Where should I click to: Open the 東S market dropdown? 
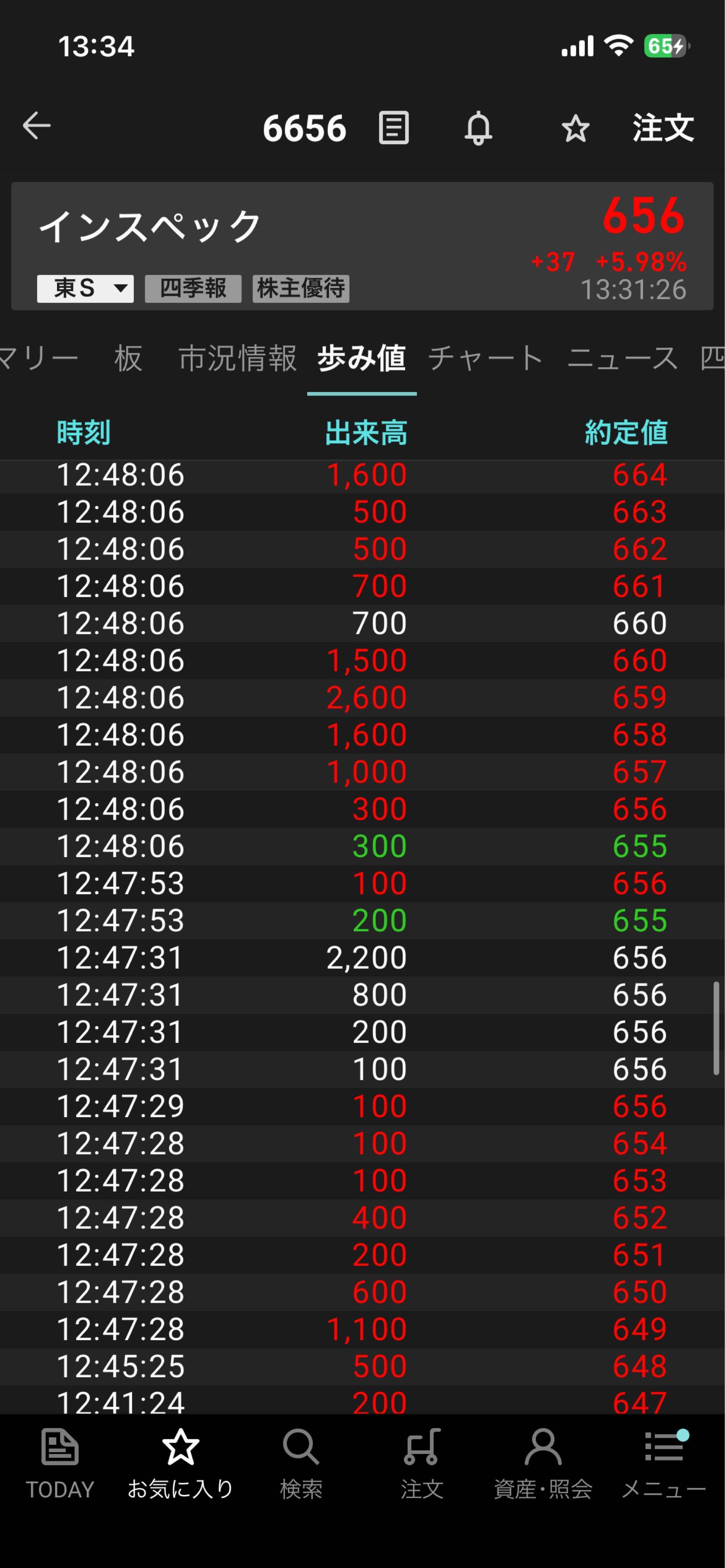click(x=85, y=288)
